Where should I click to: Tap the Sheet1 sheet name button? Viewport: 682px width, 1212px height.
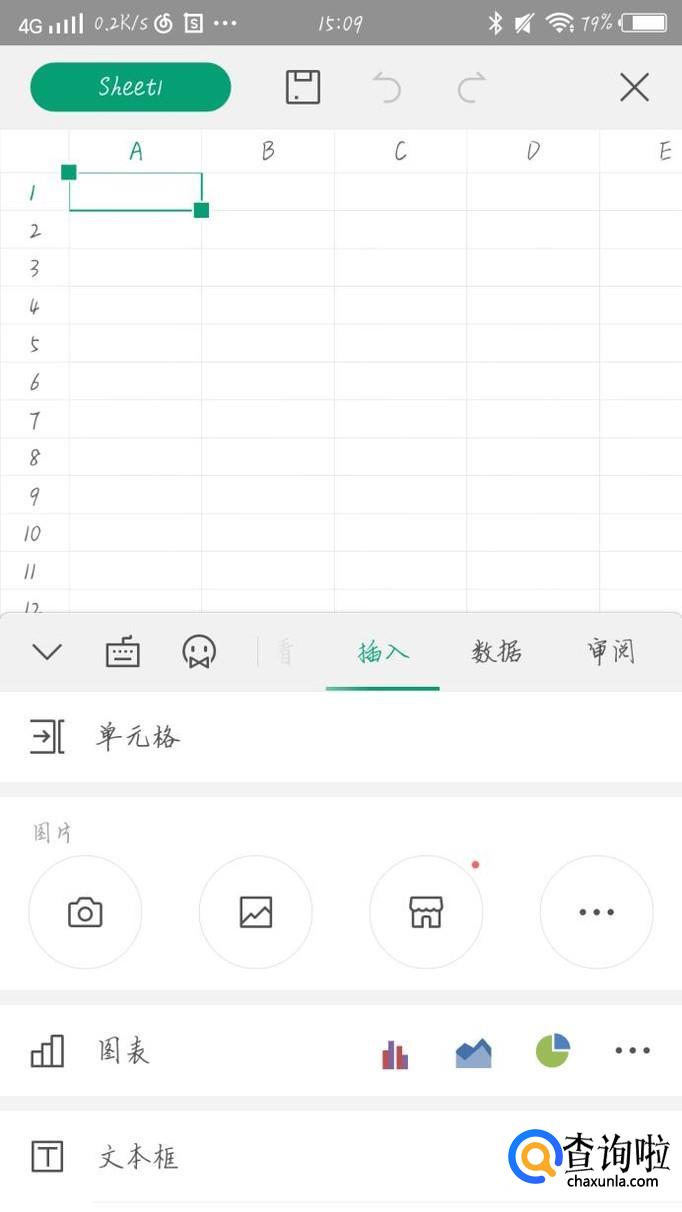coord(130,87)
